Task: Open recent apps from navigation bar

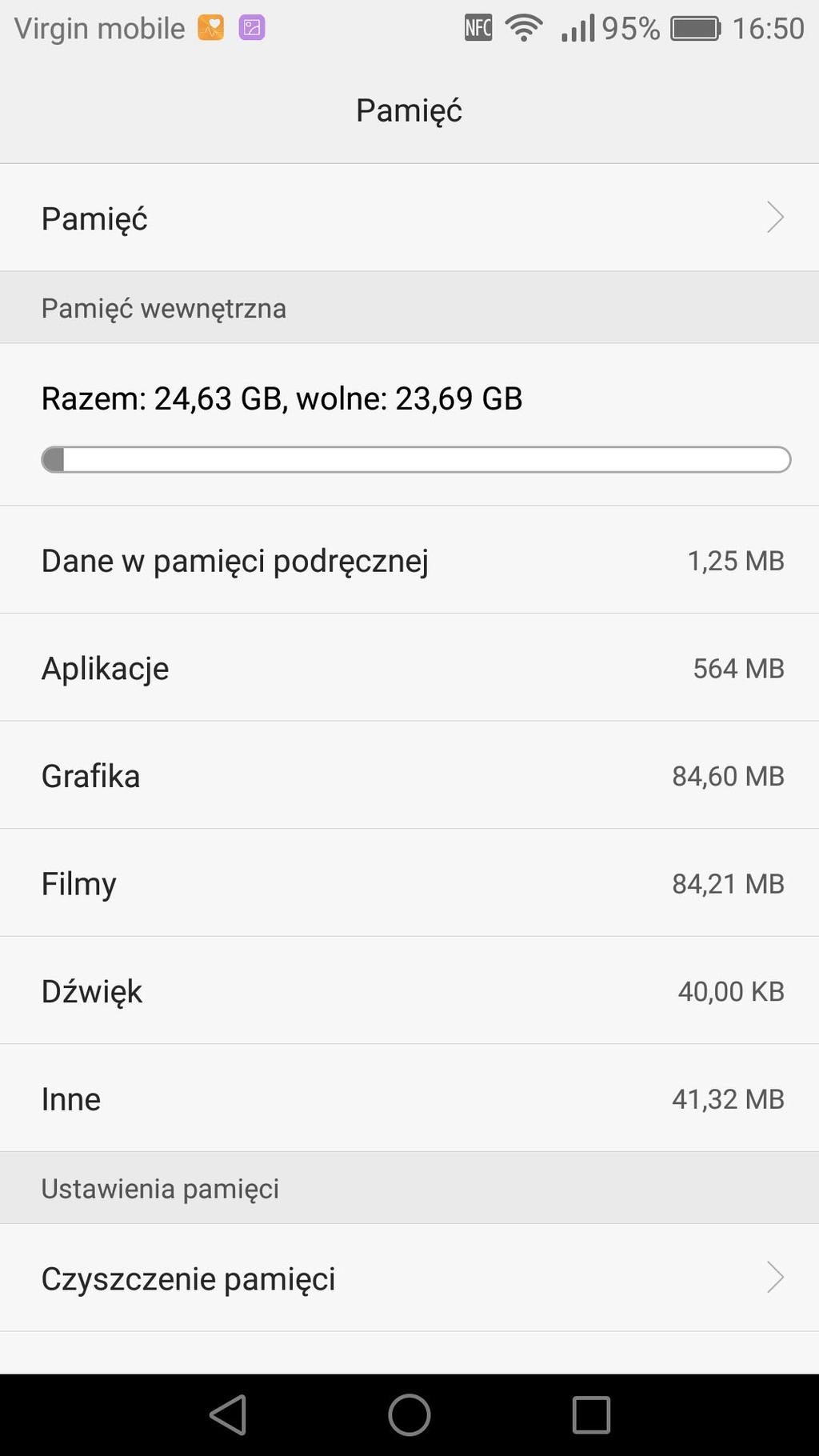Action: [x=591, y=1414]
